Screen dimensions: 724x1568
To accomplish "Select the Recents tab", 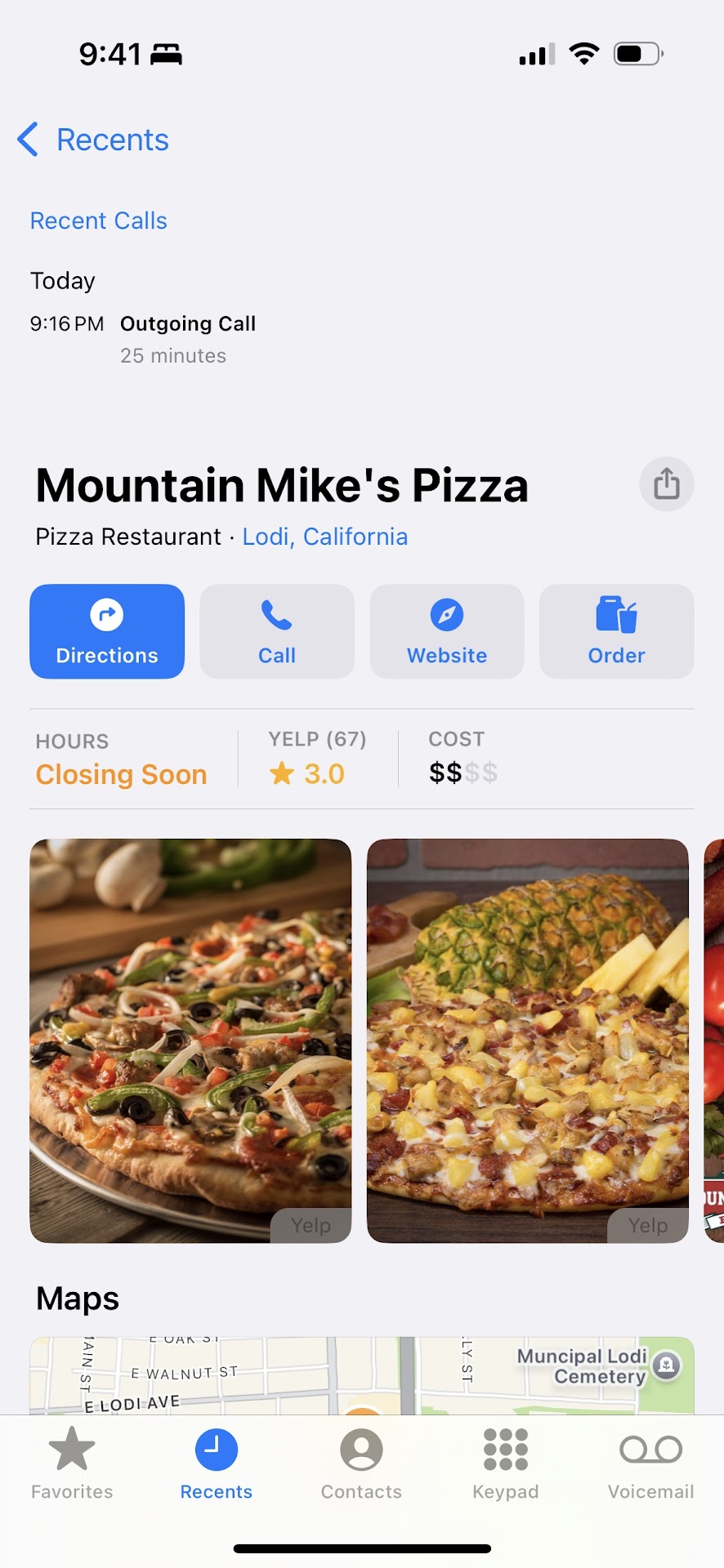I will click(x=217, y=1463).
